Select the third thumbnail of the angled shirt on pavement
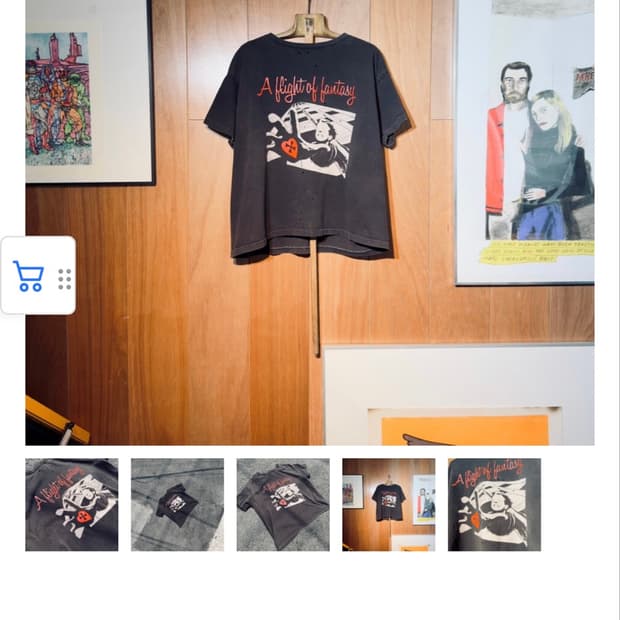 283,505
